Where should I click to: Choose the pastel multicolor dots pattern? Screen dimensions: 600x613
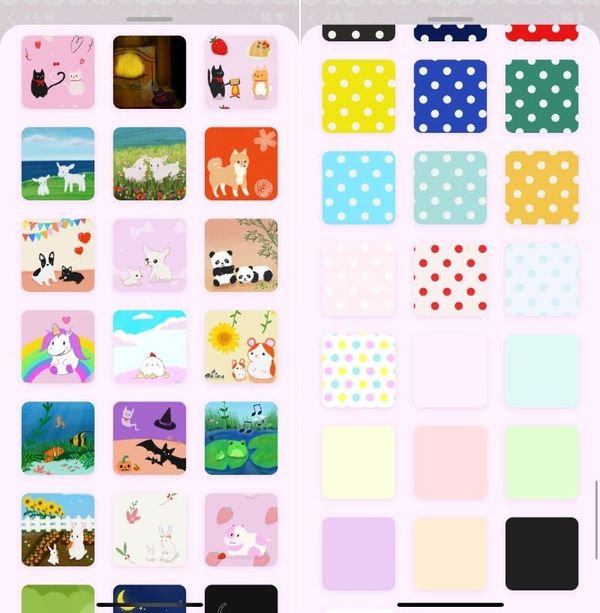click(x=359, y=371)
